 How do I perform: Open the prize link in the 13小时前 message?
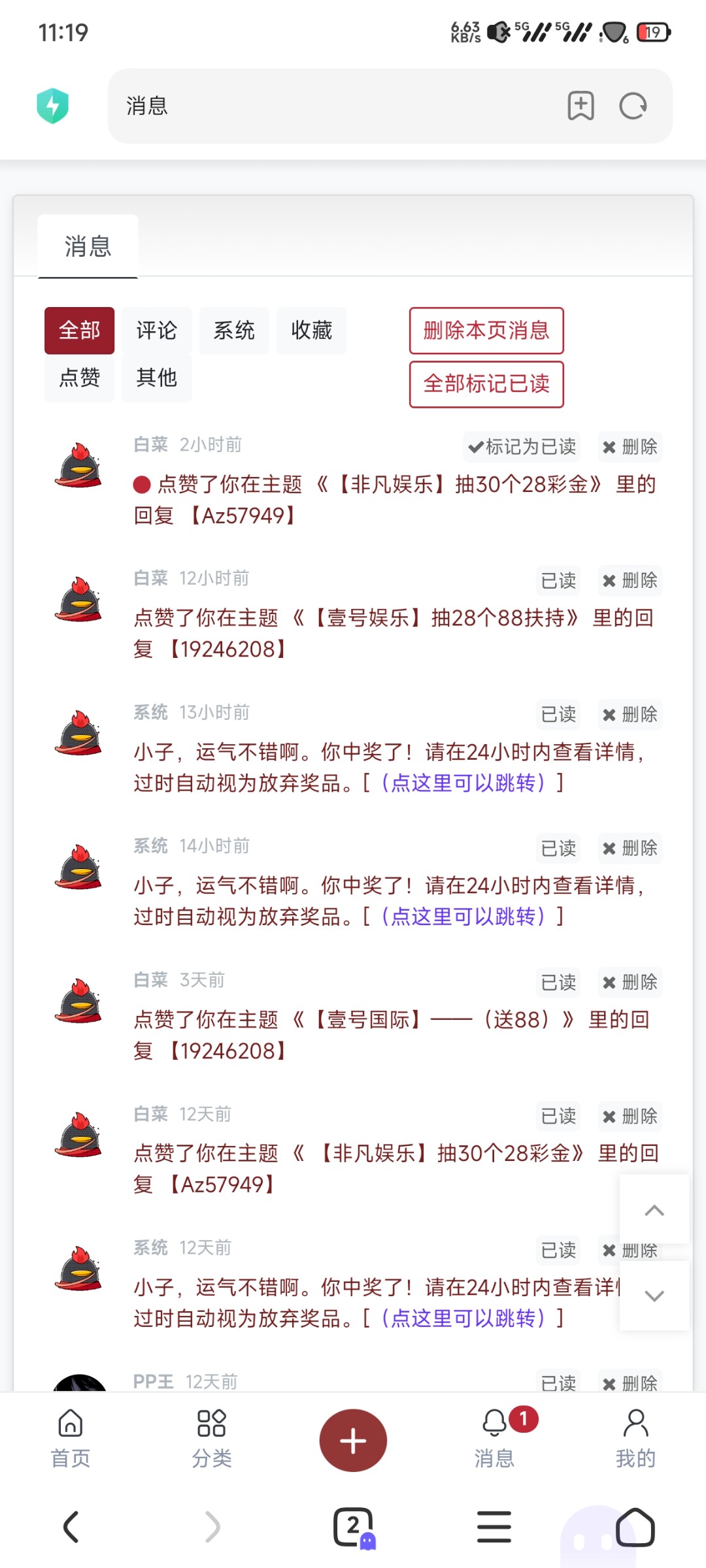tap(463, 783)
